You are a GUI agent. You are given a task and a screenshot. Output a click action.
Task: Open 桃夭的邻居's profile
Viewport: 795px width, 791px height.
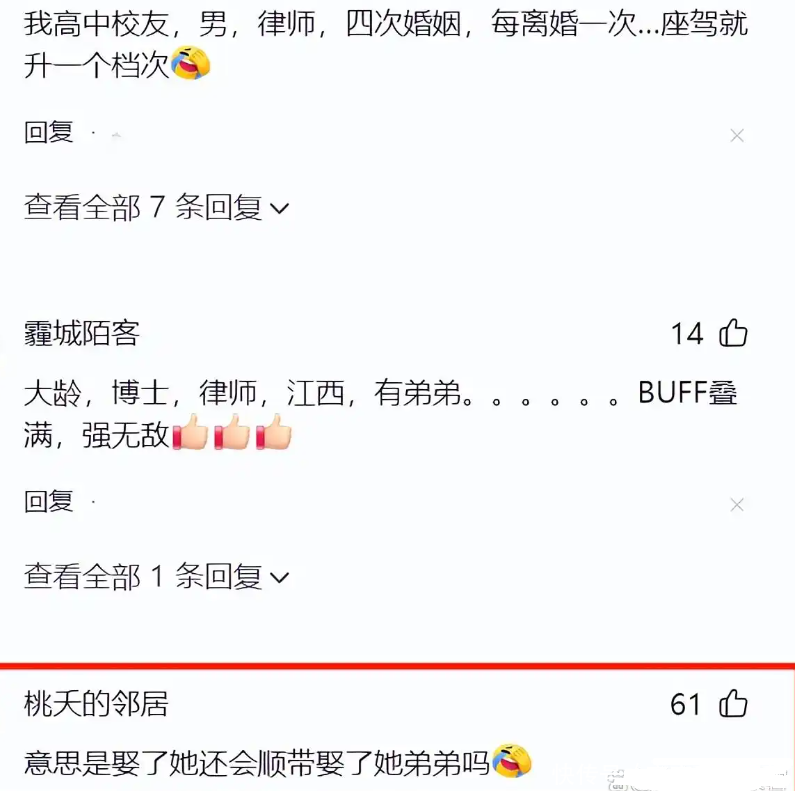[96, 704]
